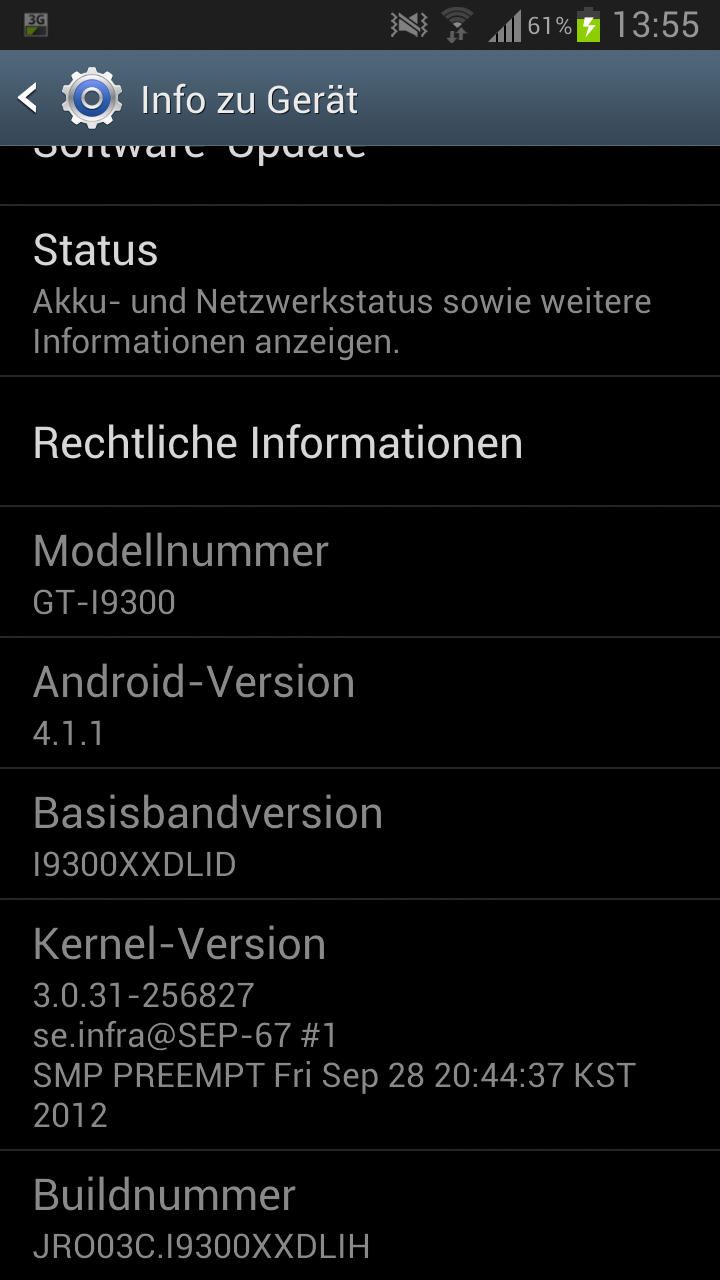Tap the Android-Version 4.1.1 entry
The height and width of the screenshot is (1280, 720).
[x=360, y=703]
